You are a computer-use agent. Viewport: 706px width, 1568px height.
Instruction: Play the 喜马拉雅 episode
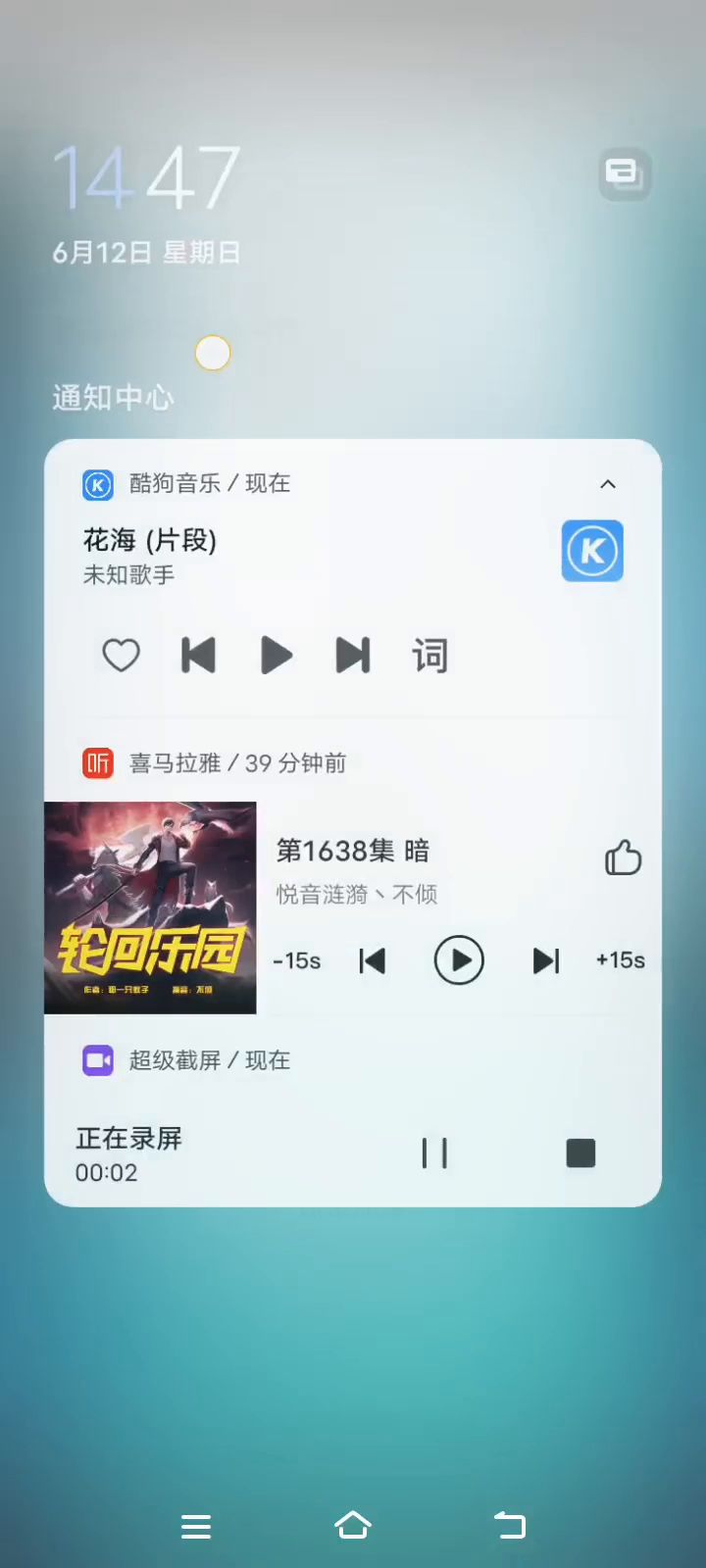pyautogui.click(x=459, y=960)
